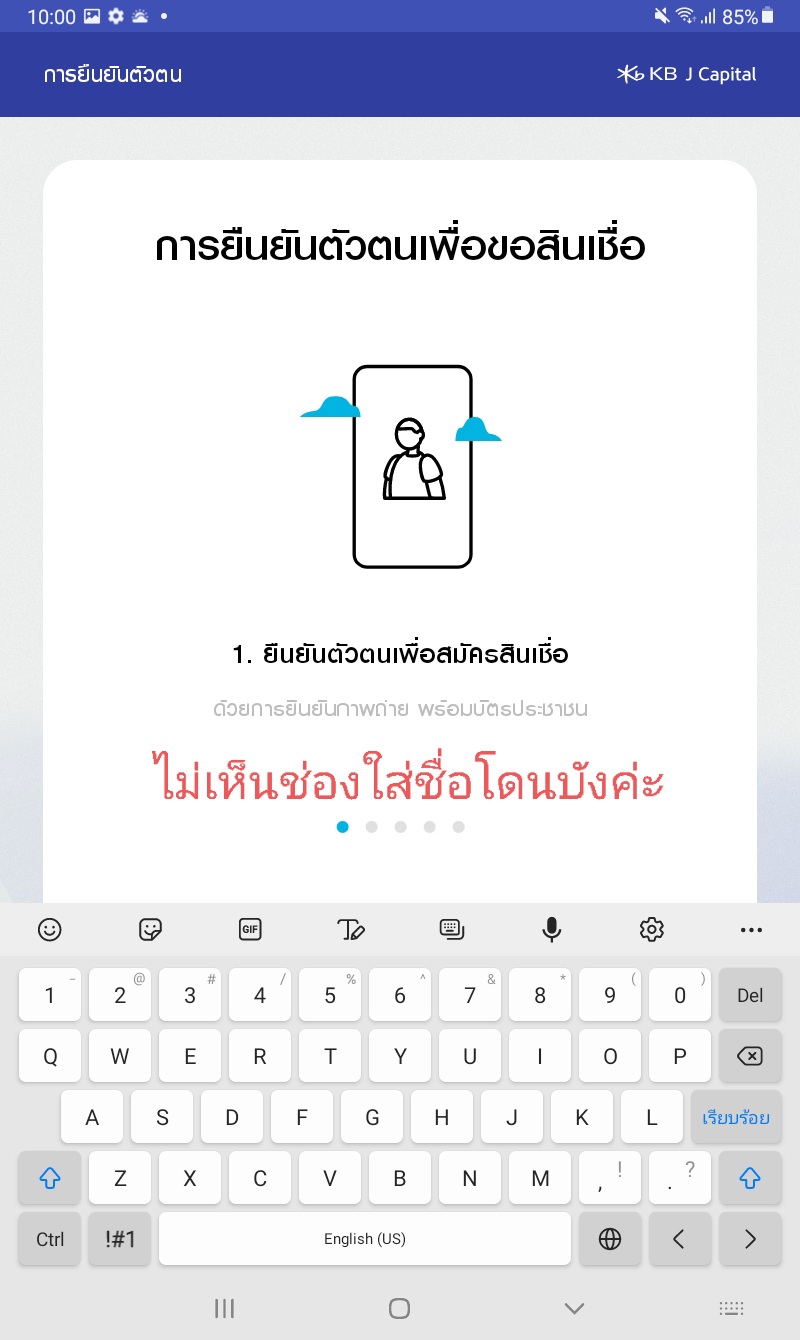Open the keyboard emoji picker

(x=49, y=930)
